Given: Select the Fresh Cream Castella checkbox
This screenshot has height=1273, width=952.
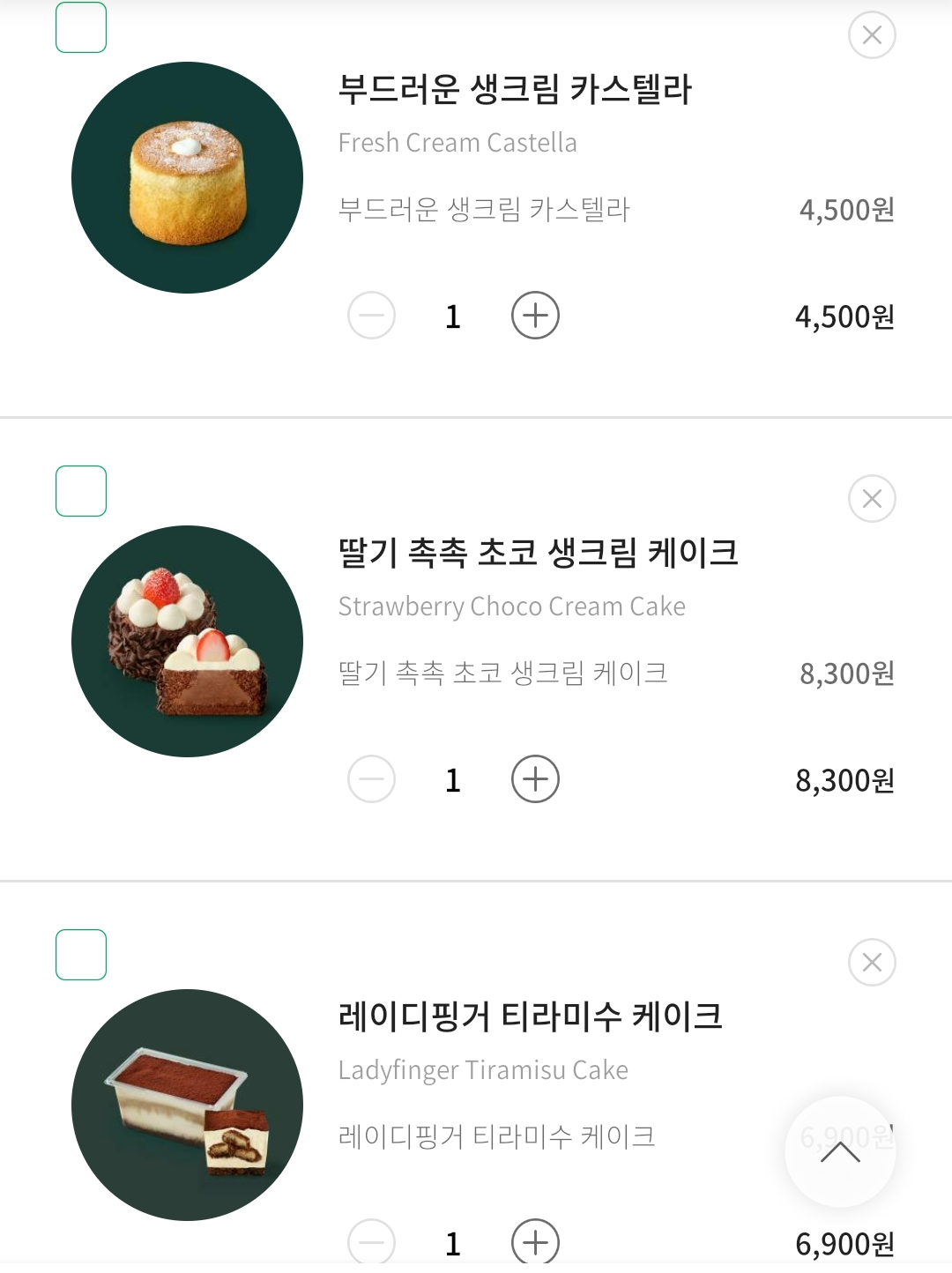Looking at the screenshot, I should pyautogui.click(x=81, y=27).
